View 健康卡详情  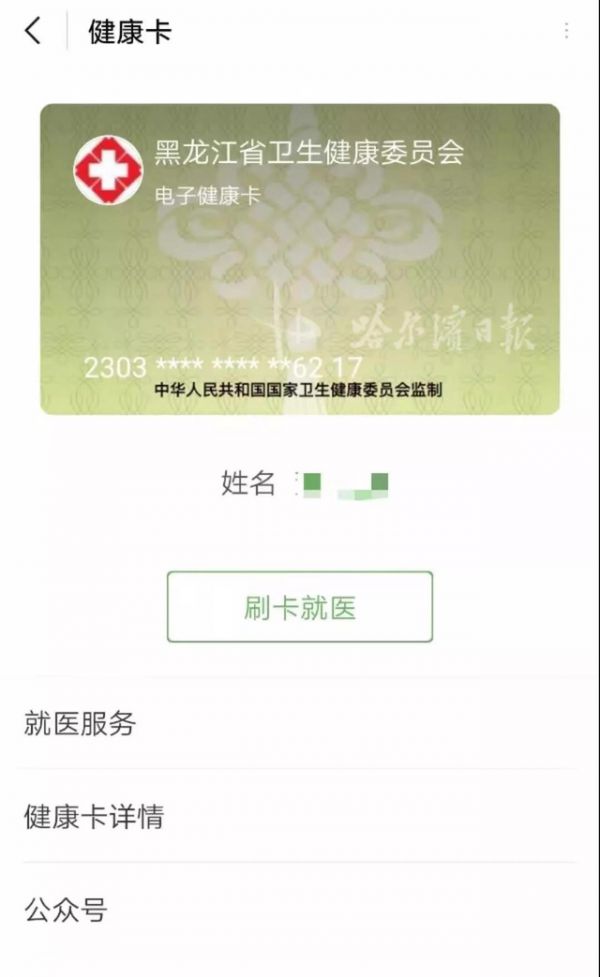299,817
